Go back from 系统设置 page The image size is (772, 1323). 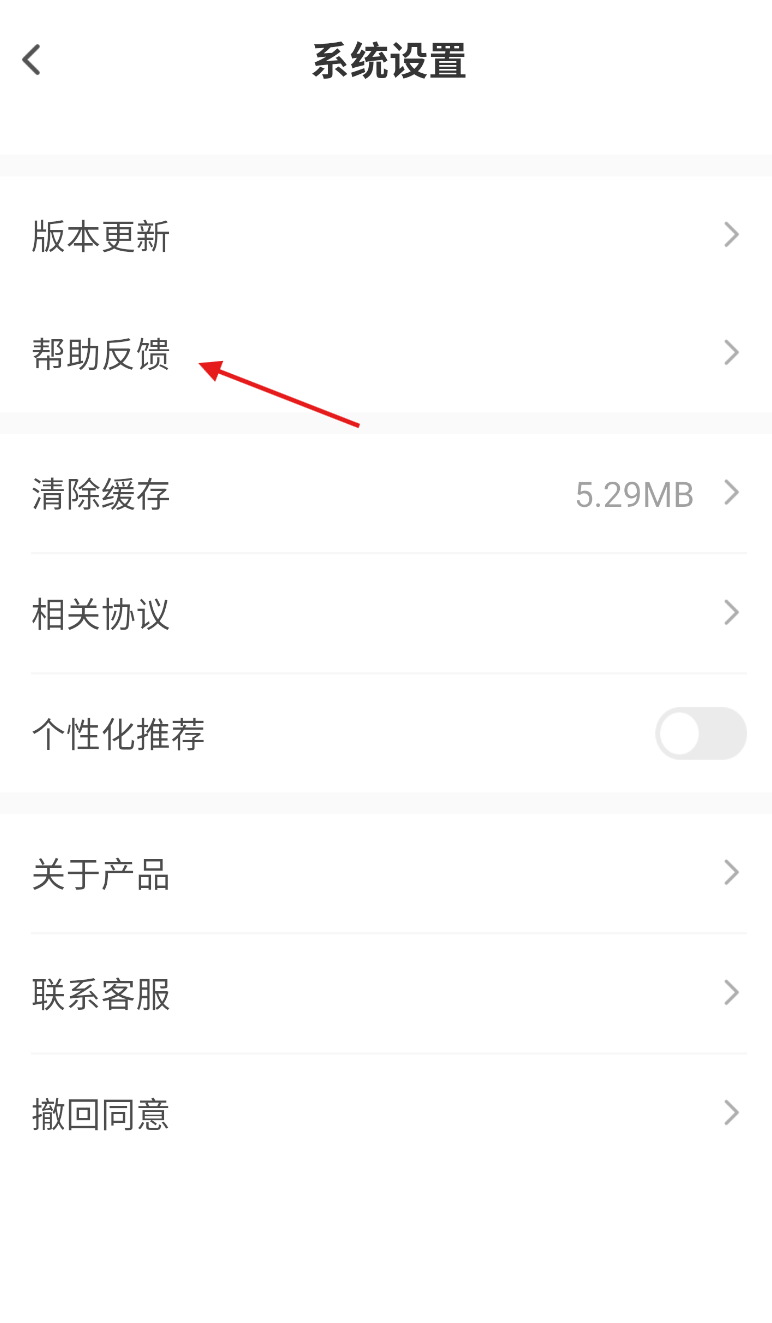coord(32,60)
